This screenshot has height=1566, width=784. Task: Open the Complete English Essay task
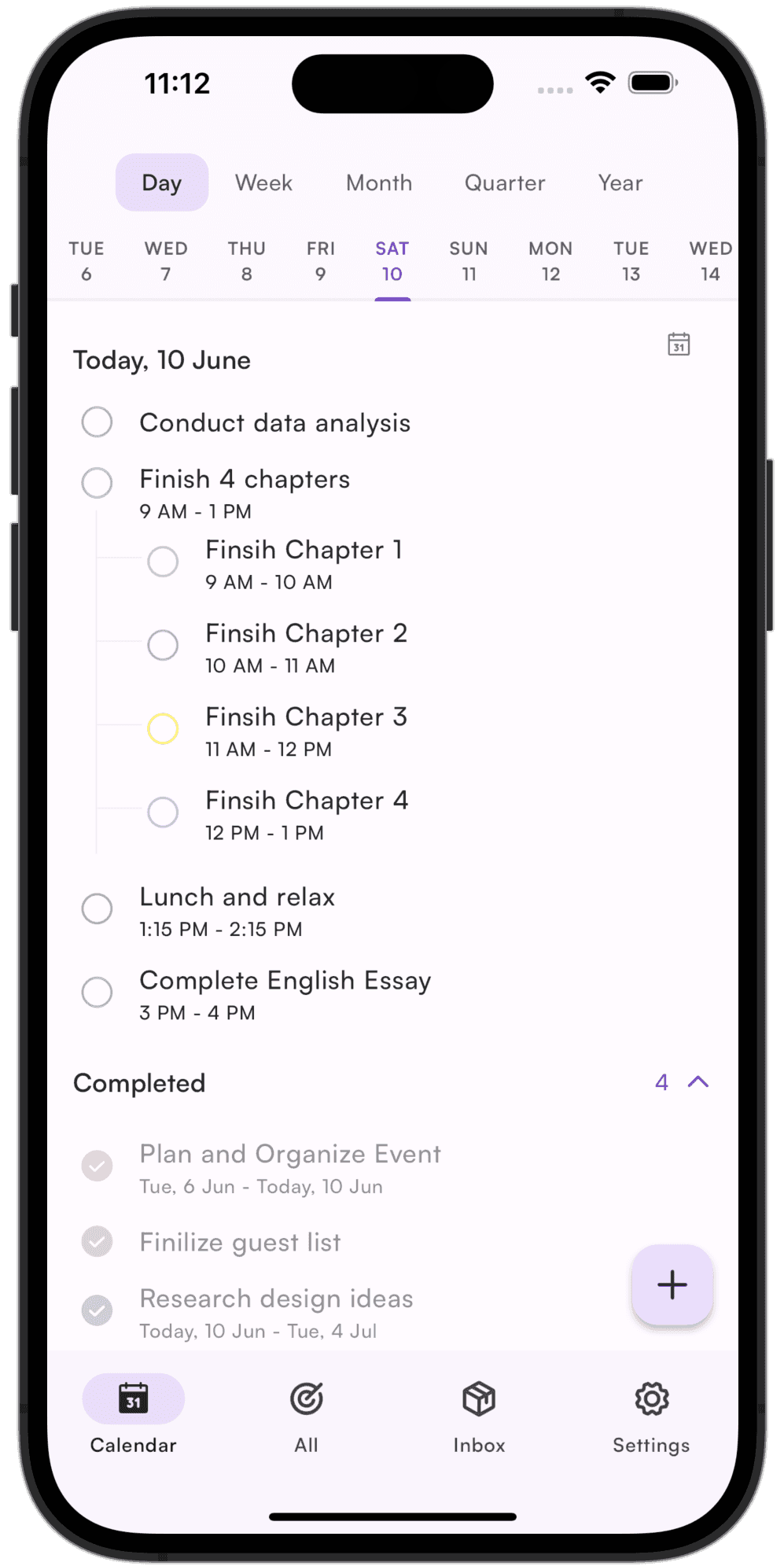[x=285, y=981]
